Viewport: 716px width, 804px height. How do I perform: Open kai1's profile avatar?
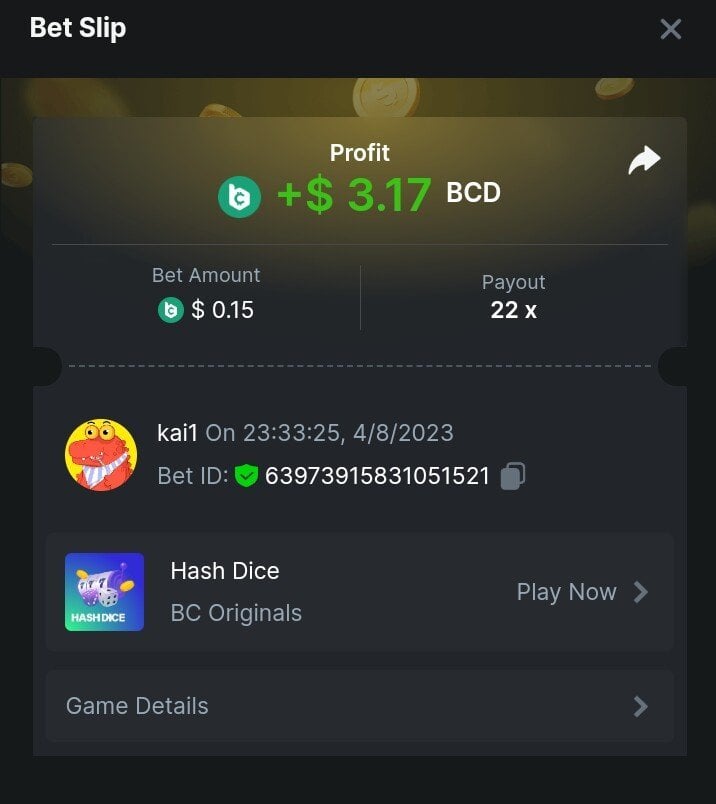101,455
